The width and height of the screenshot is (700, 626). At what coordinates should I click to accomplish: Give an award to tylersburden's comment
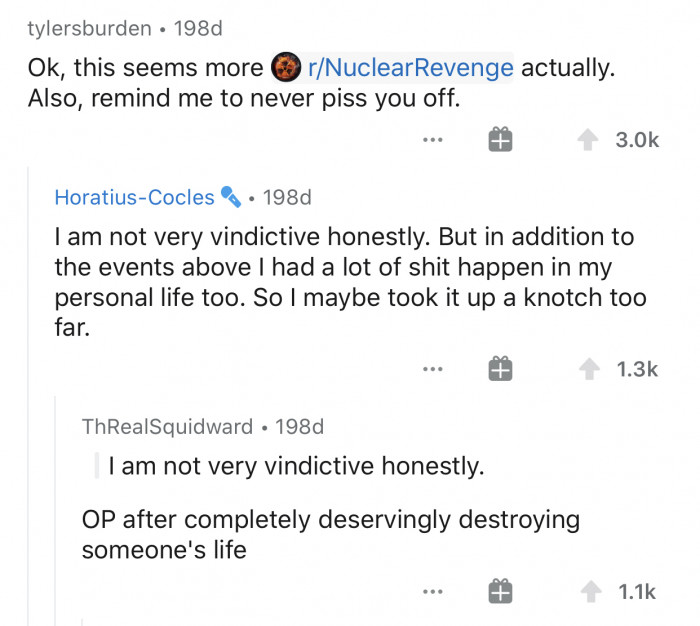click(500, 139)
